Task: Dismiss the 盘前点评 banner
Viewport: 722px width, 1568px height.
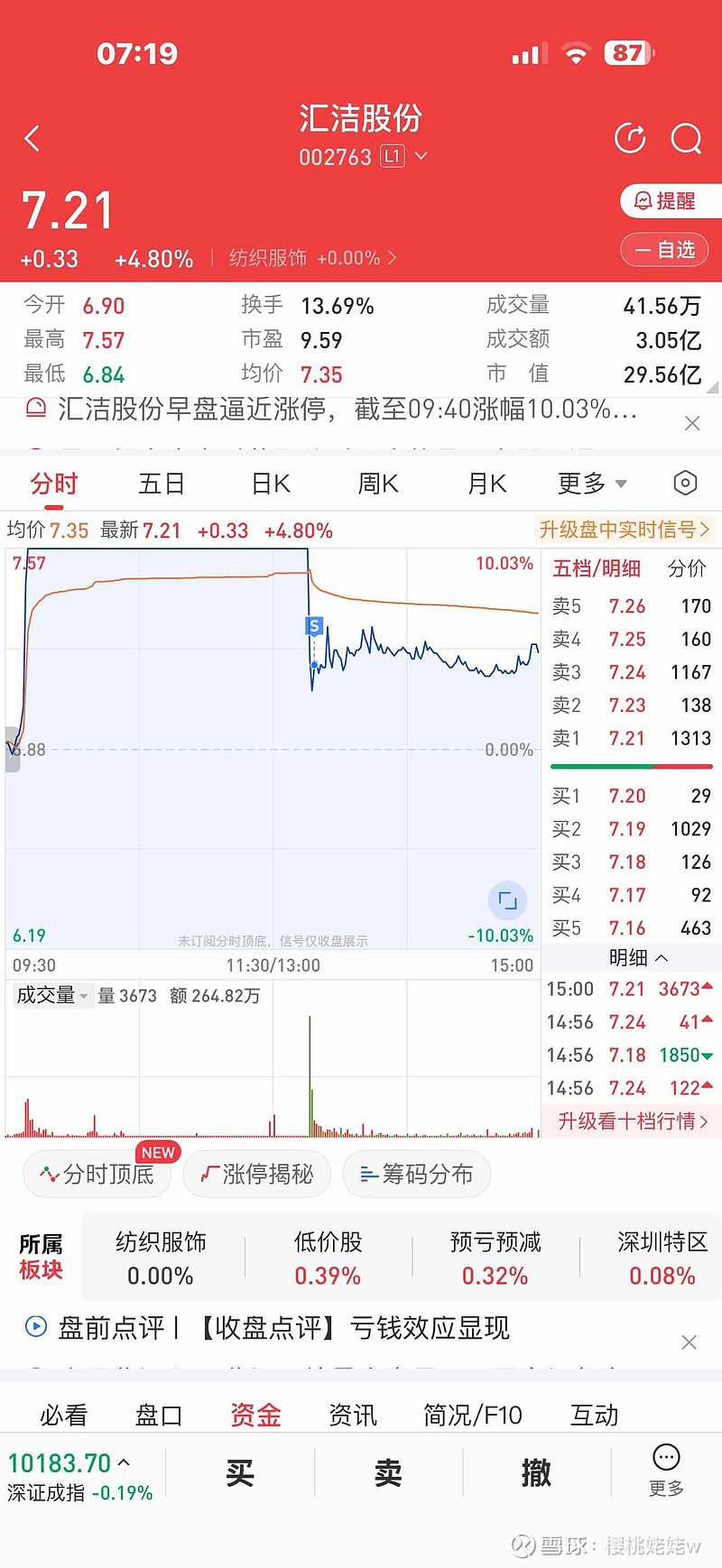Action: coord(689,1342)
